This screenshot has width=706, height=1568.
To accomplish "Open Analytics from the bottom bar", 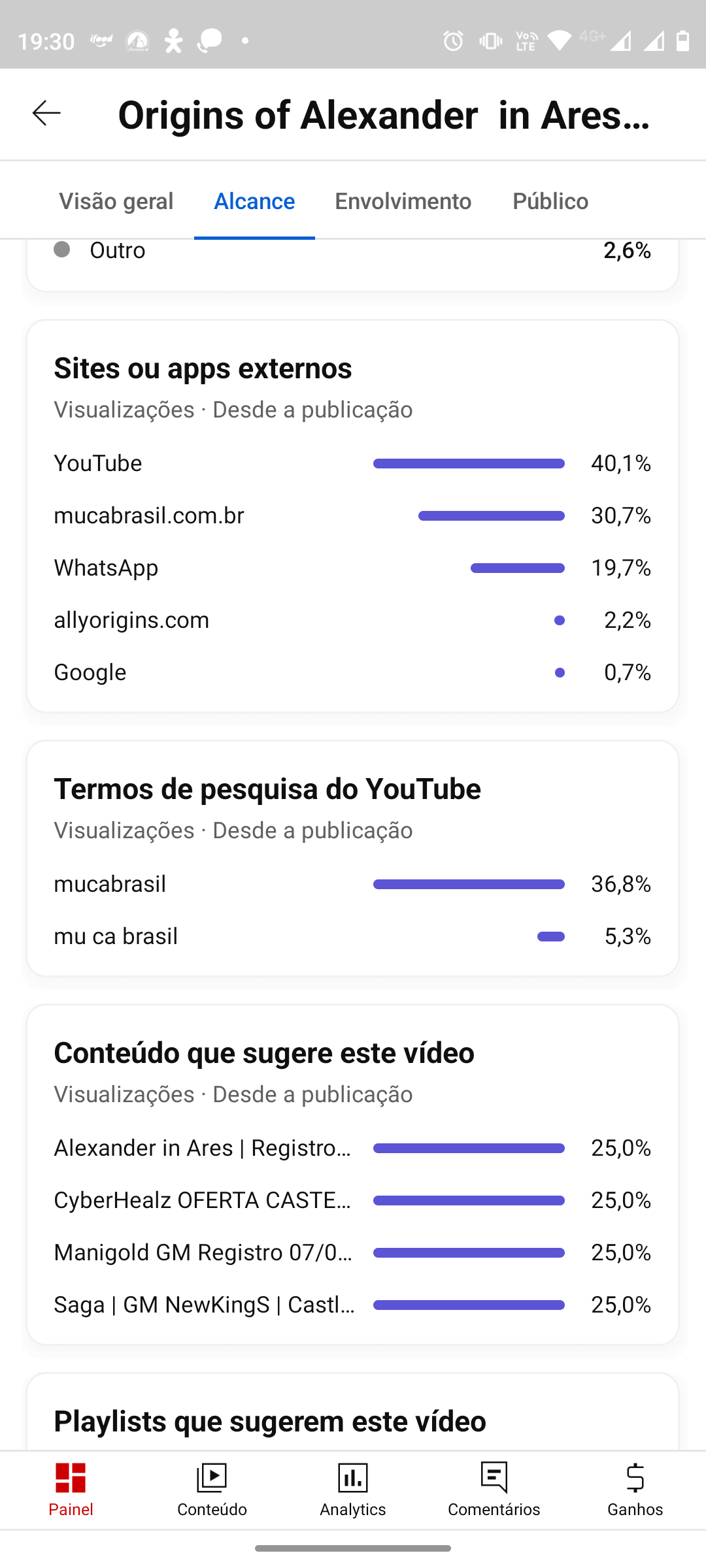I will 353,1490.
